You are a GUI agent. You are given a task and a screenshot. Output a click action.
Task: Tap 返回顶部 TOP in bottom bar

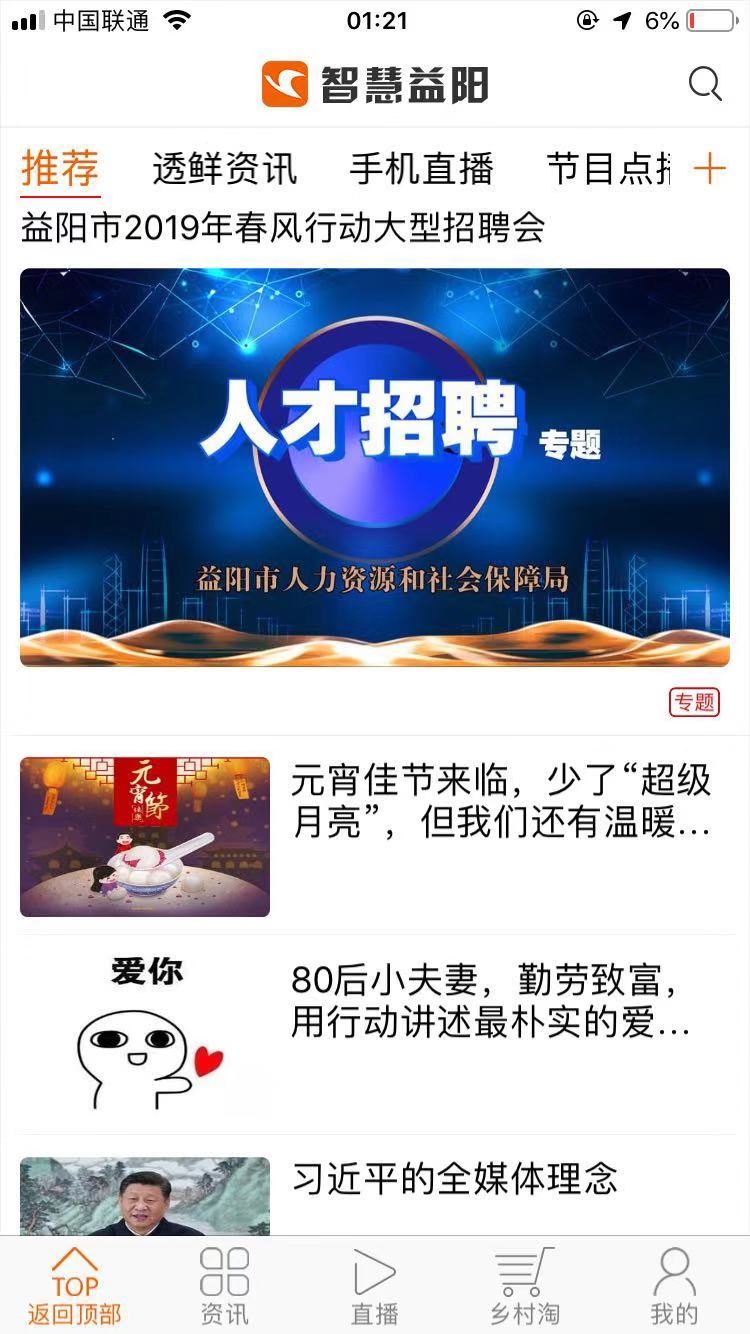(75, 1286)
